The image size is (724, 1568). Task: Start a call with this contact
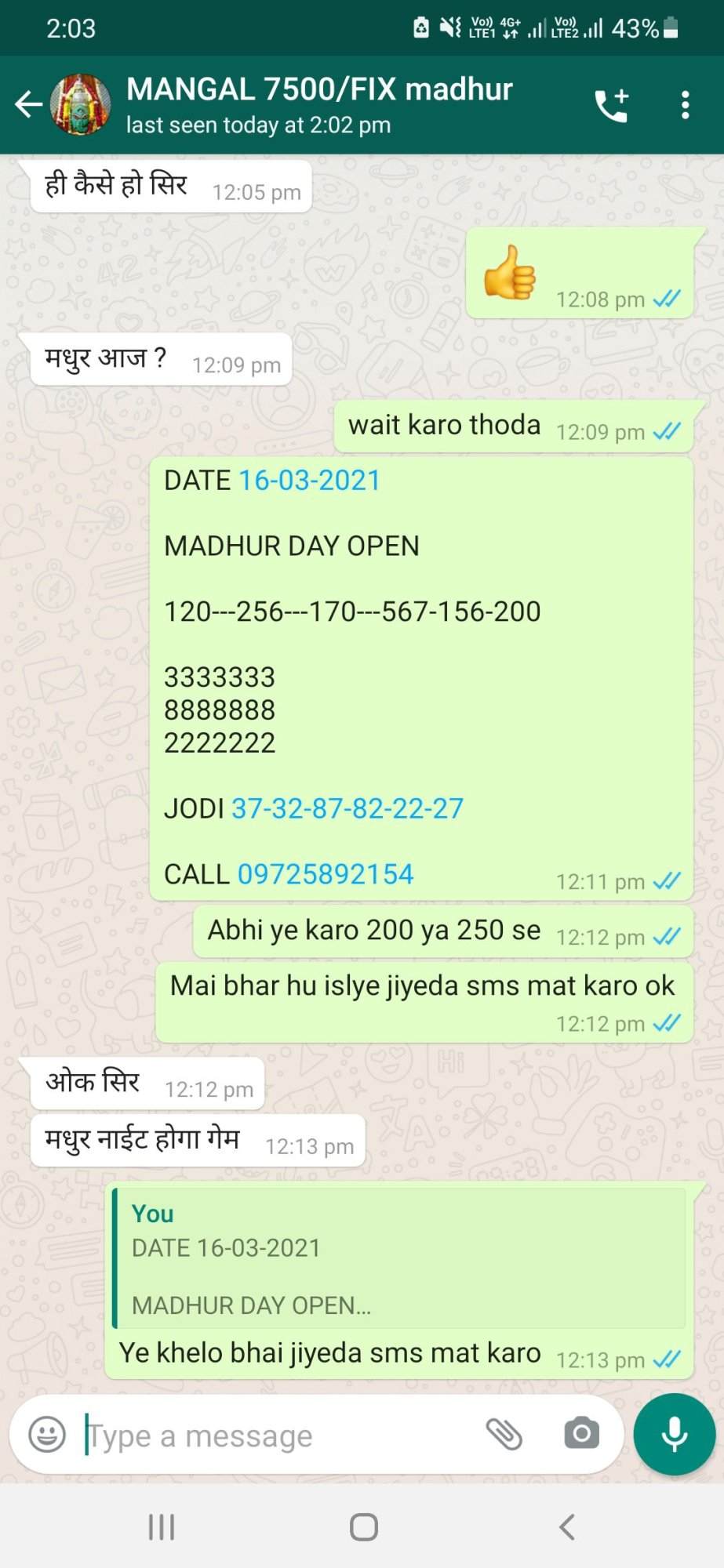[x=612, y=105]
